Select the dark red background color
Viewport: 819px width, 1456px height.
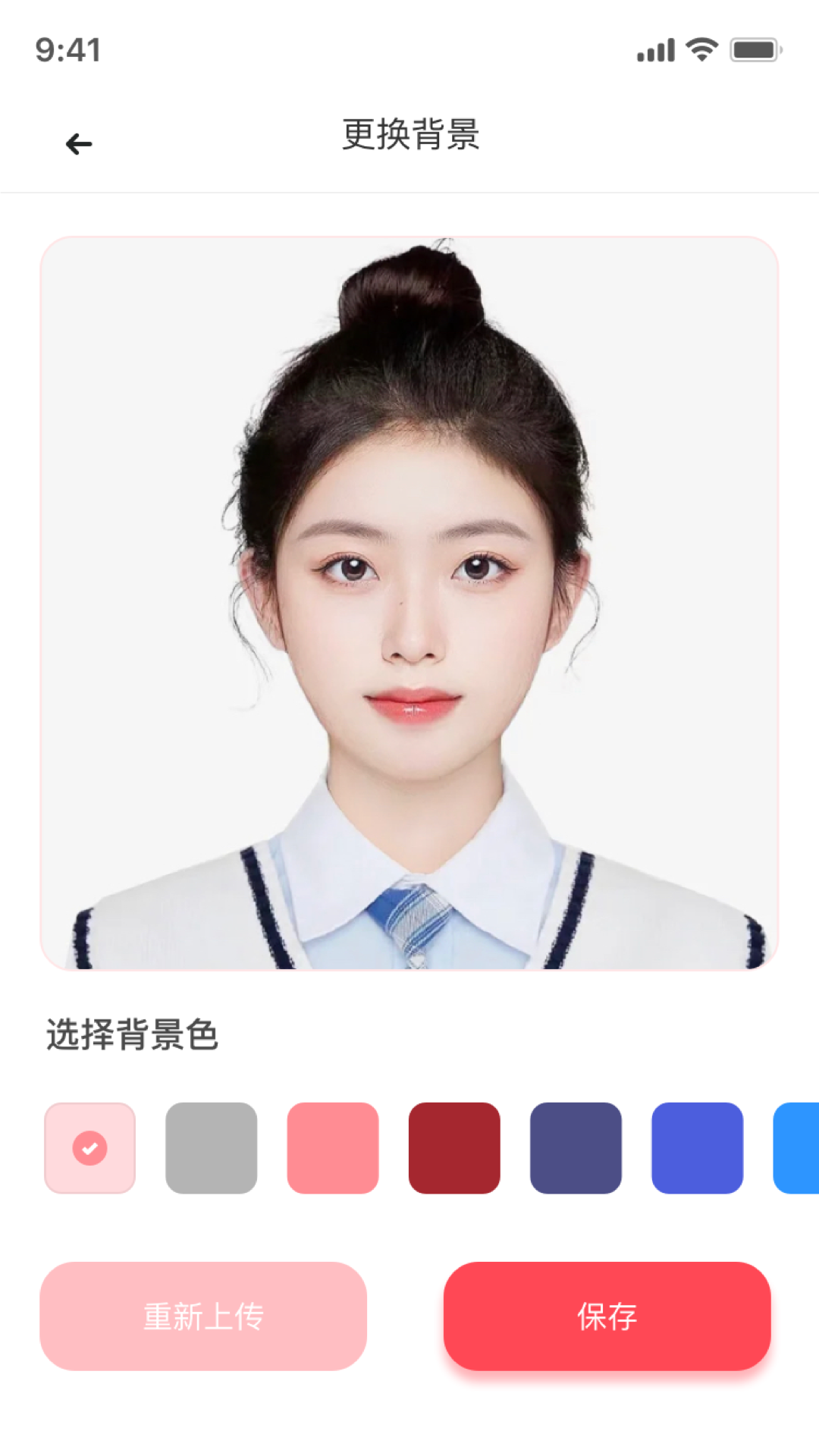coord(454,1147)
